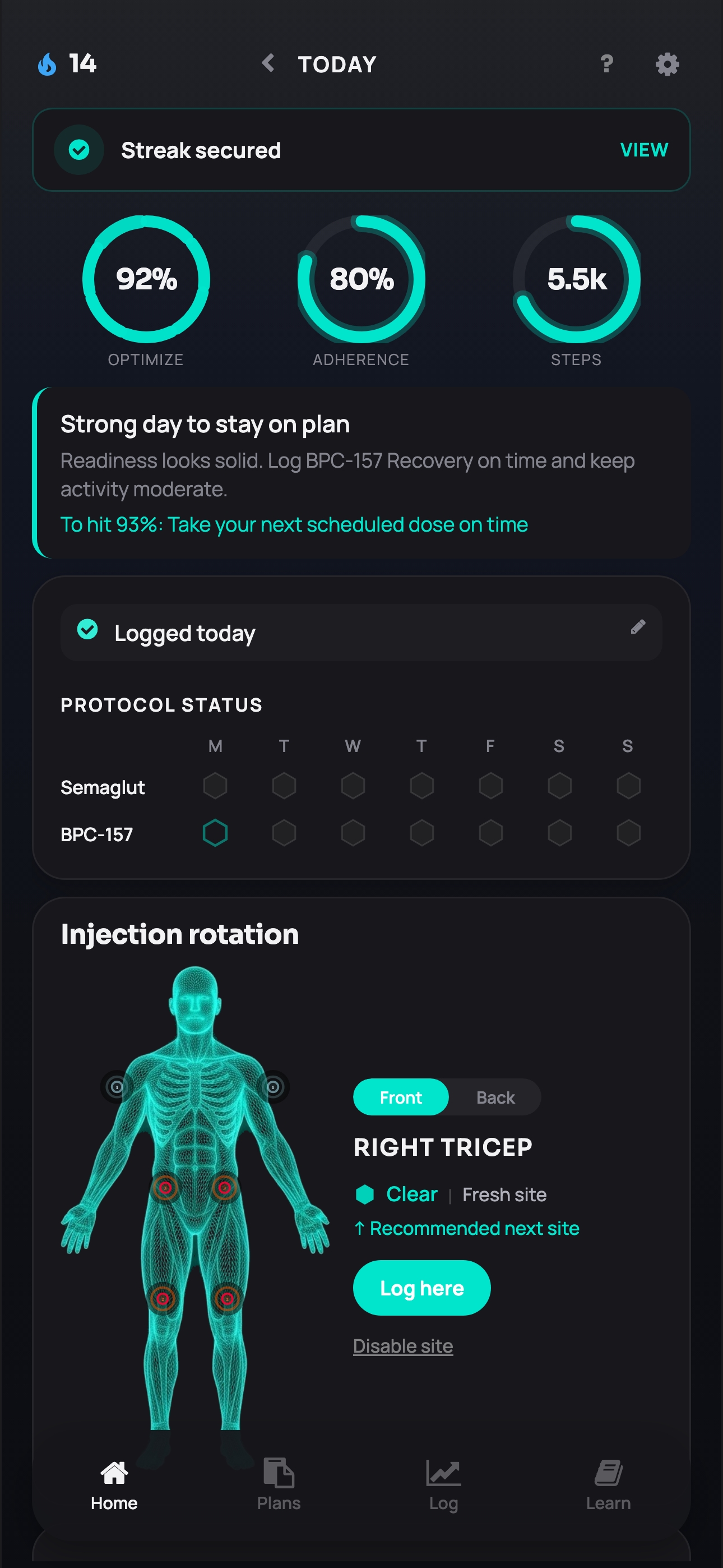Select Monday hexagon for BPC-157
Viewport: 723px width, 1568px height.
[x=215, y=833]
